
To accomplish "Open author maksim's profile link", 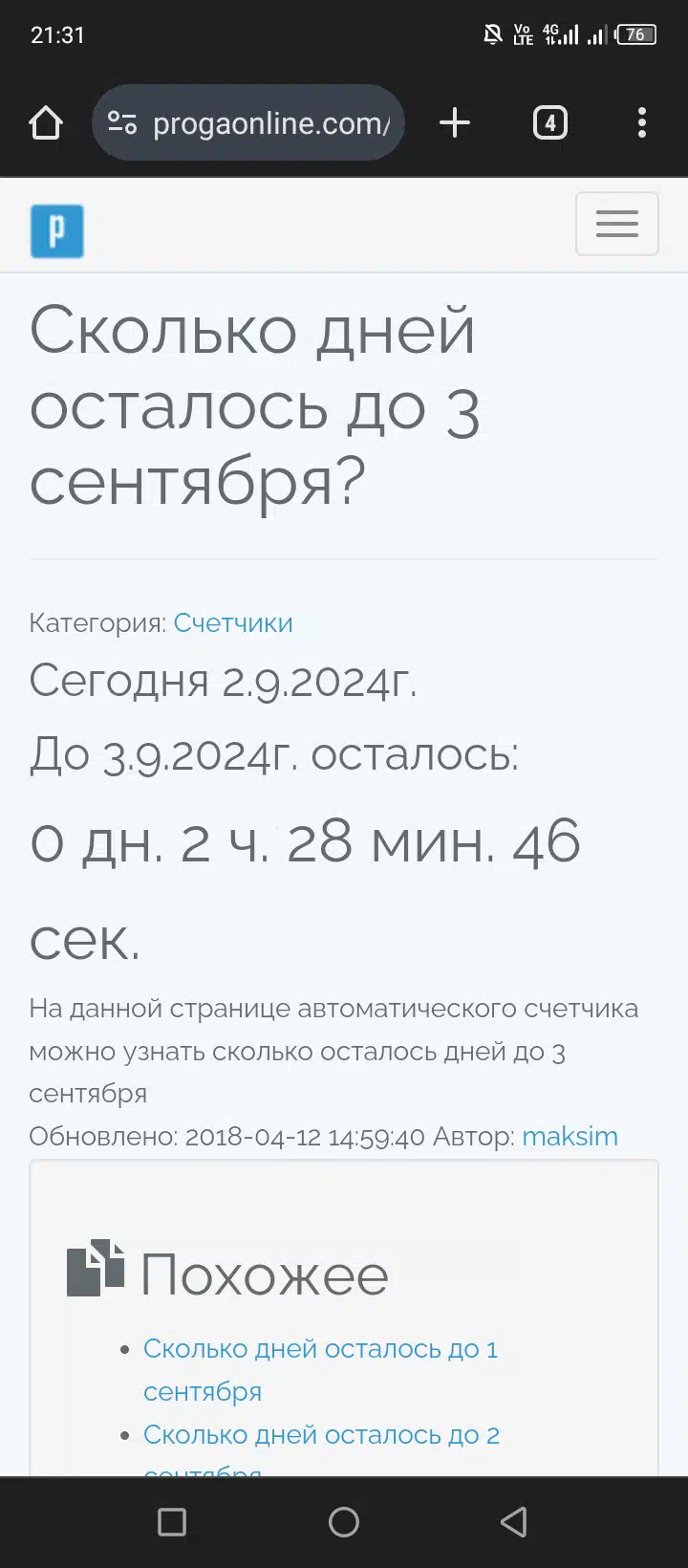I will click(x=570, y=1136).
